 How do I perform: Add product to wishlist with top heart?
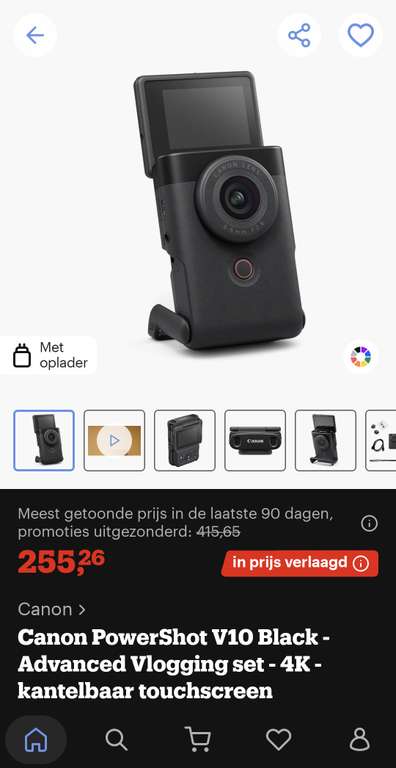[361, 35]
